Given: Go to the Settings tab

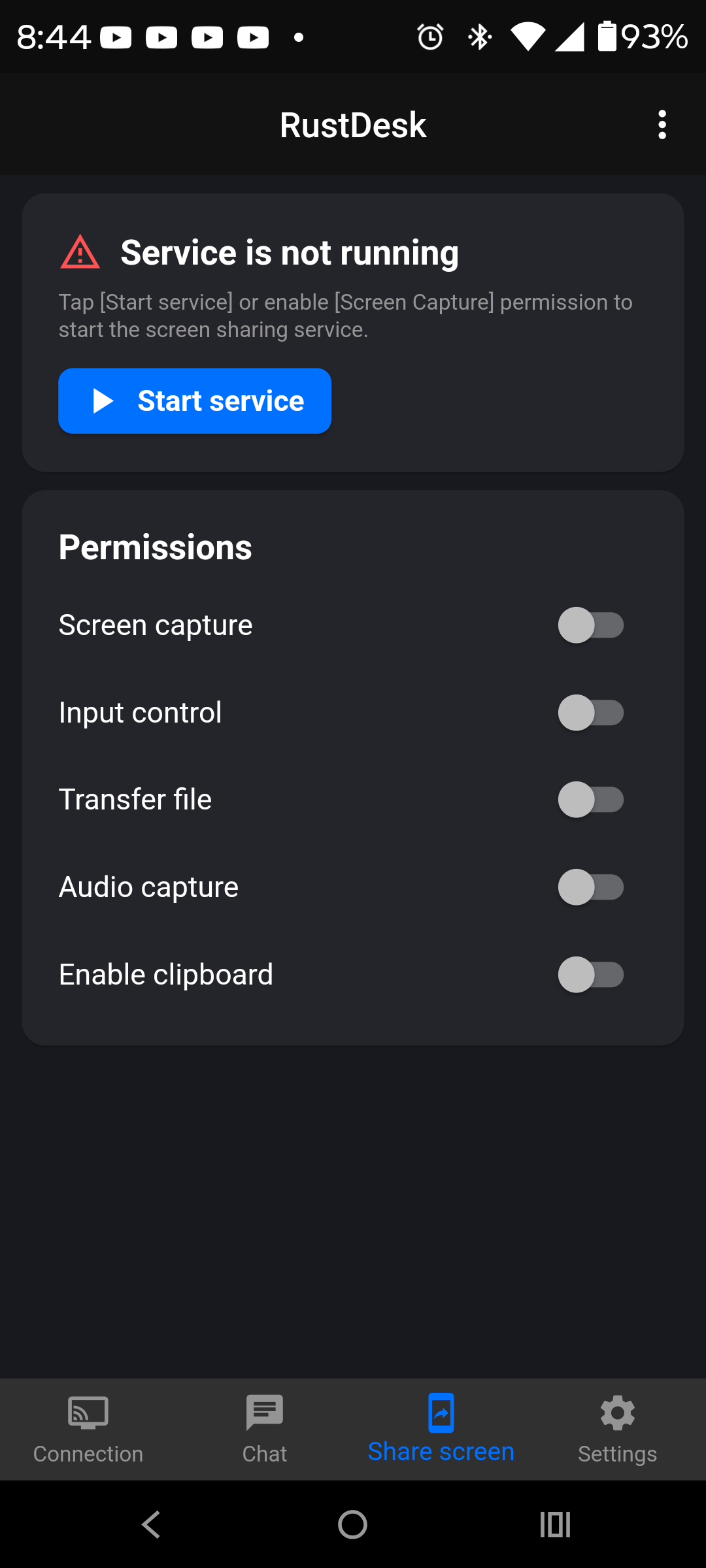Looking at the screenshot, I should tap(618, 1430).
